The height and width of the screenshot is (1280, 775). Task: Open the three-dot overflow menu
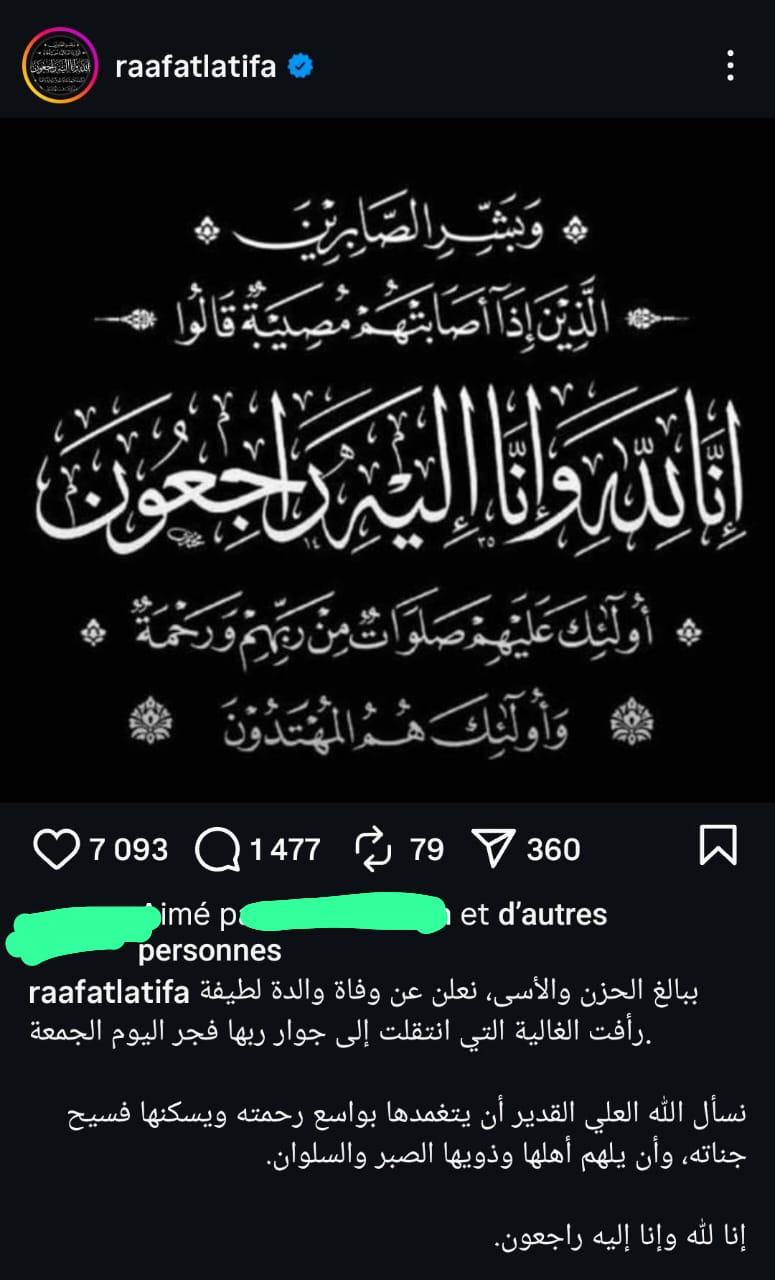[731, 66]
